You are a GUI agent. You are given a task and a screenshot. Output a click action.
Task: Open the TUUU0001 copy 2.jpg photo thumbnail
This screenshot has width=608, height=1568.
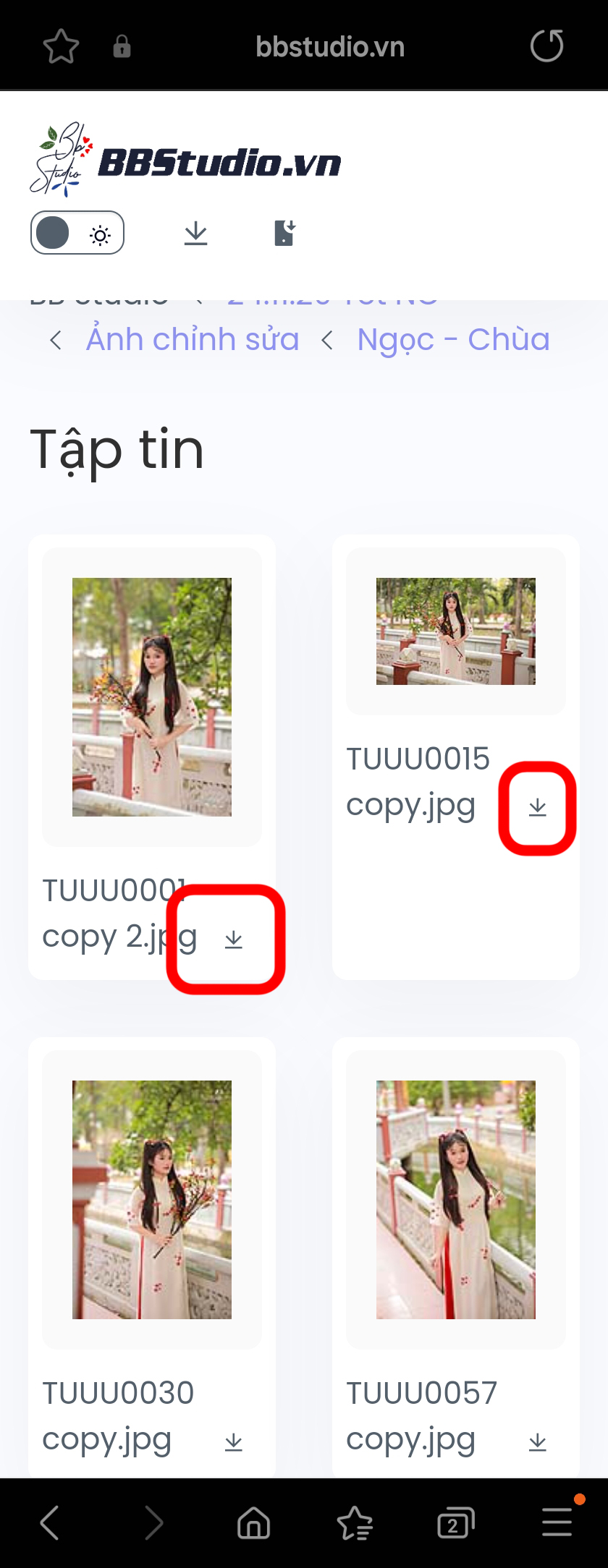coord(152,696)
